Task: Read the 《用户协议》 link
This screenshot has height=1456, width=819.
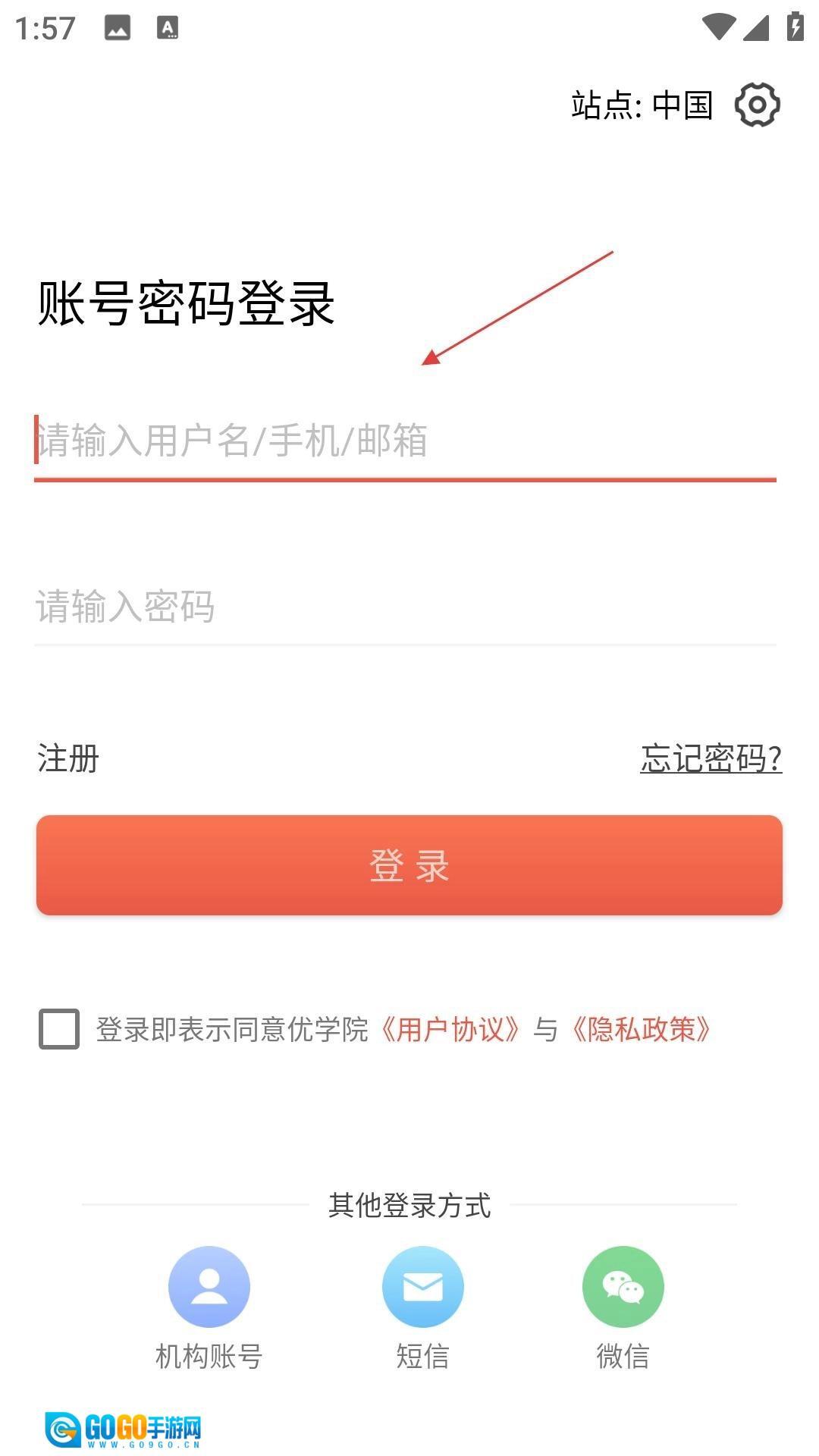Action: pos(450,1029)
